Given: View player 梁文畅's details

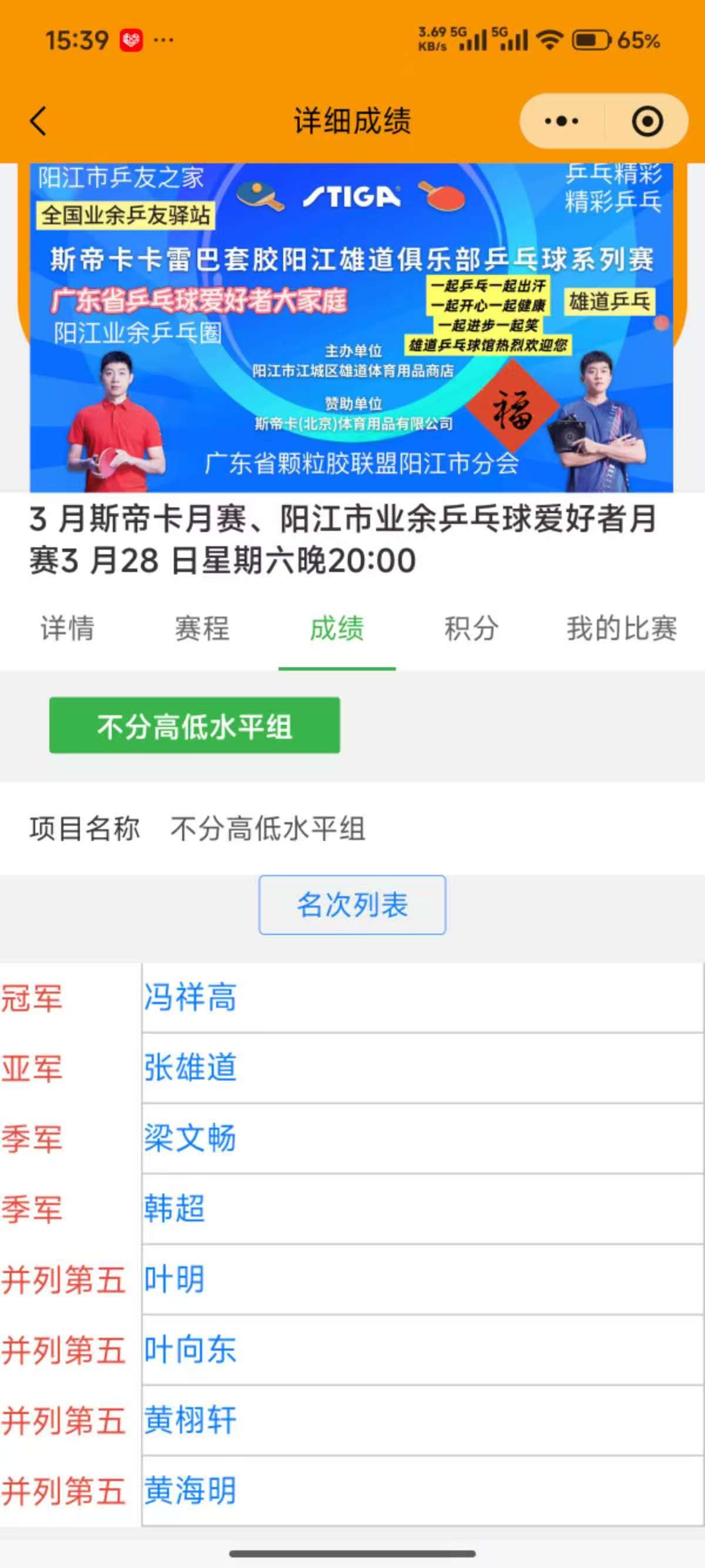Looking at the screenshot, I should click(190, 1138).
